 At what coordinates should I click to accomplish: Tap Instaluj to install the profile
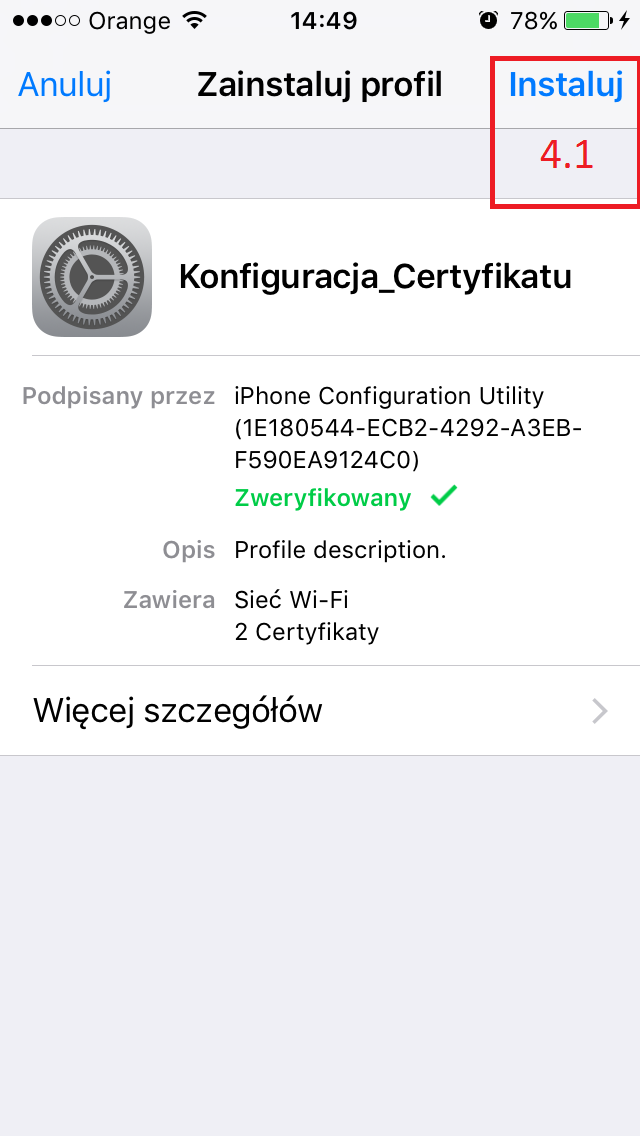(x=565, y=85)
